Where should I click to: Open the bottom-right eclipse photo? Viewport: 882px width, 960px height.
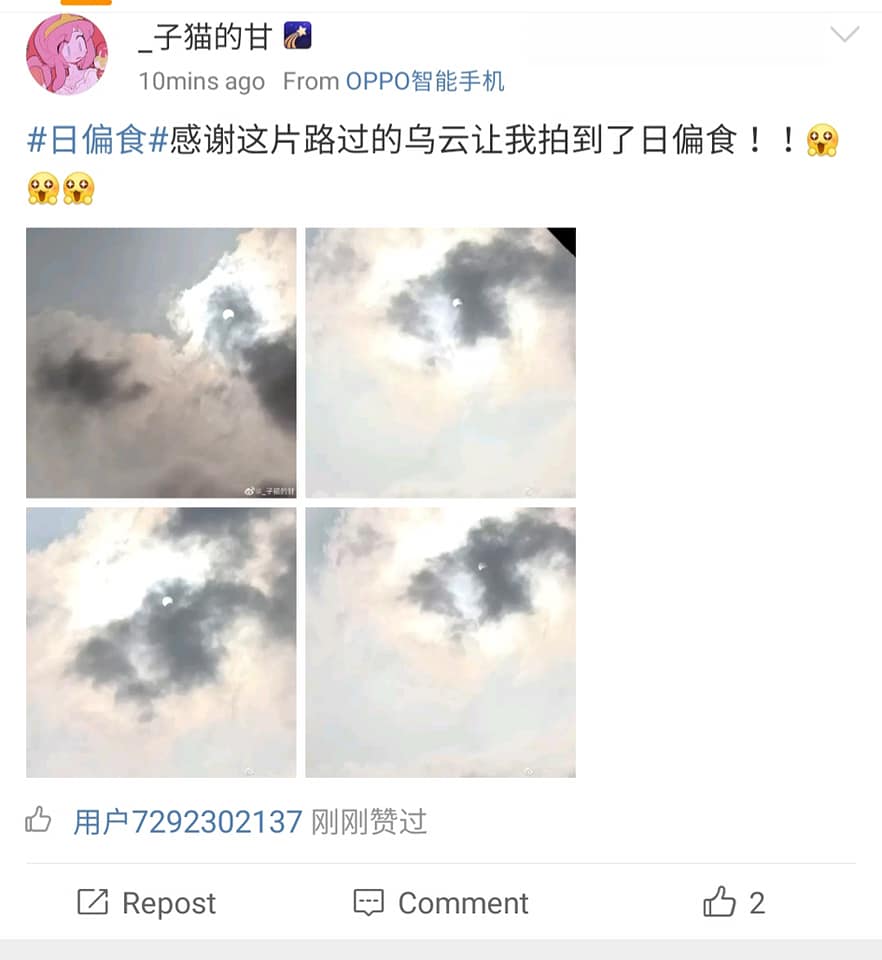(x=440, y=642)
